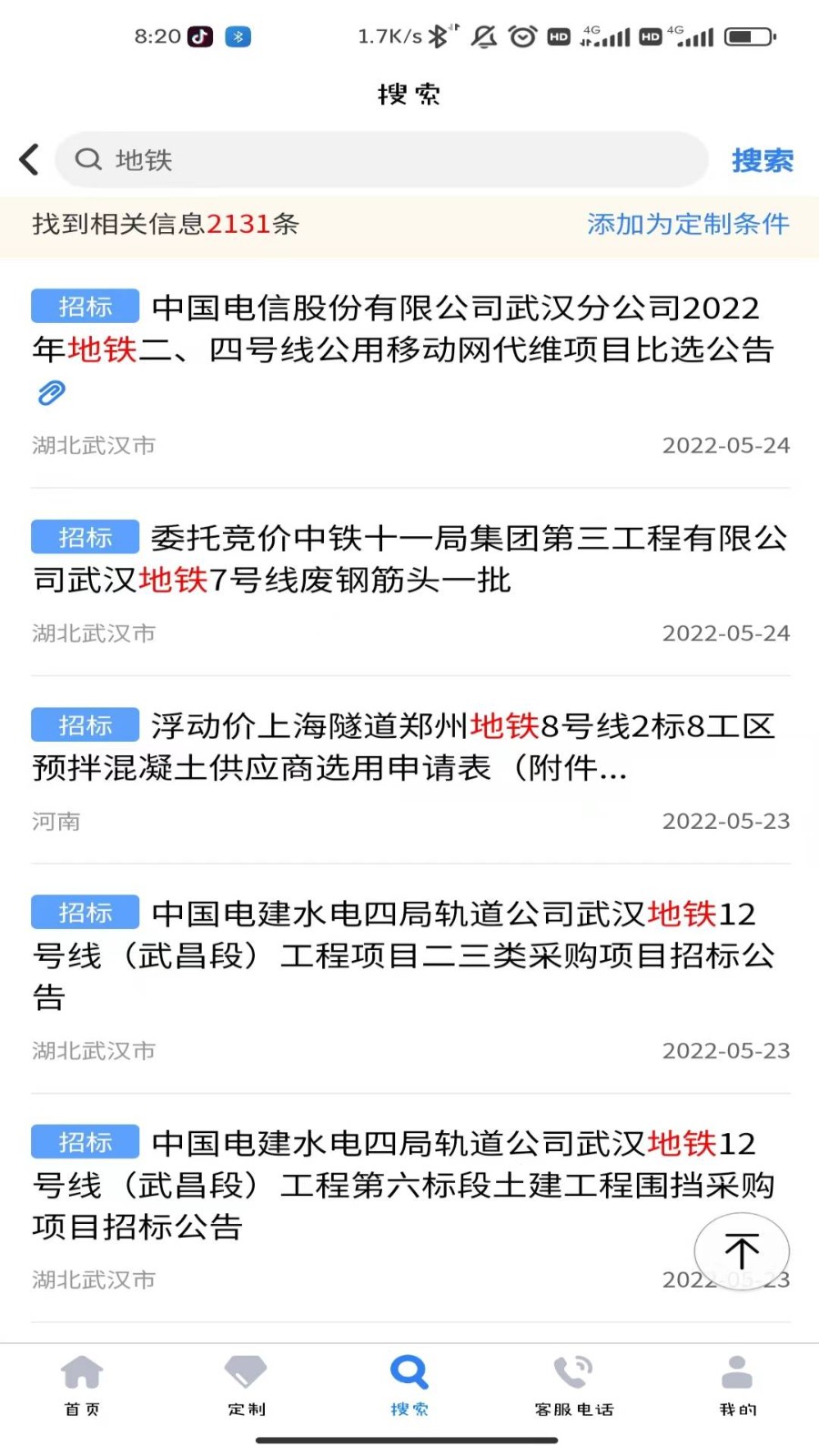
Task: Tap the 搜索 magnifier icon in bottom bar
Action: point(409,1370)
